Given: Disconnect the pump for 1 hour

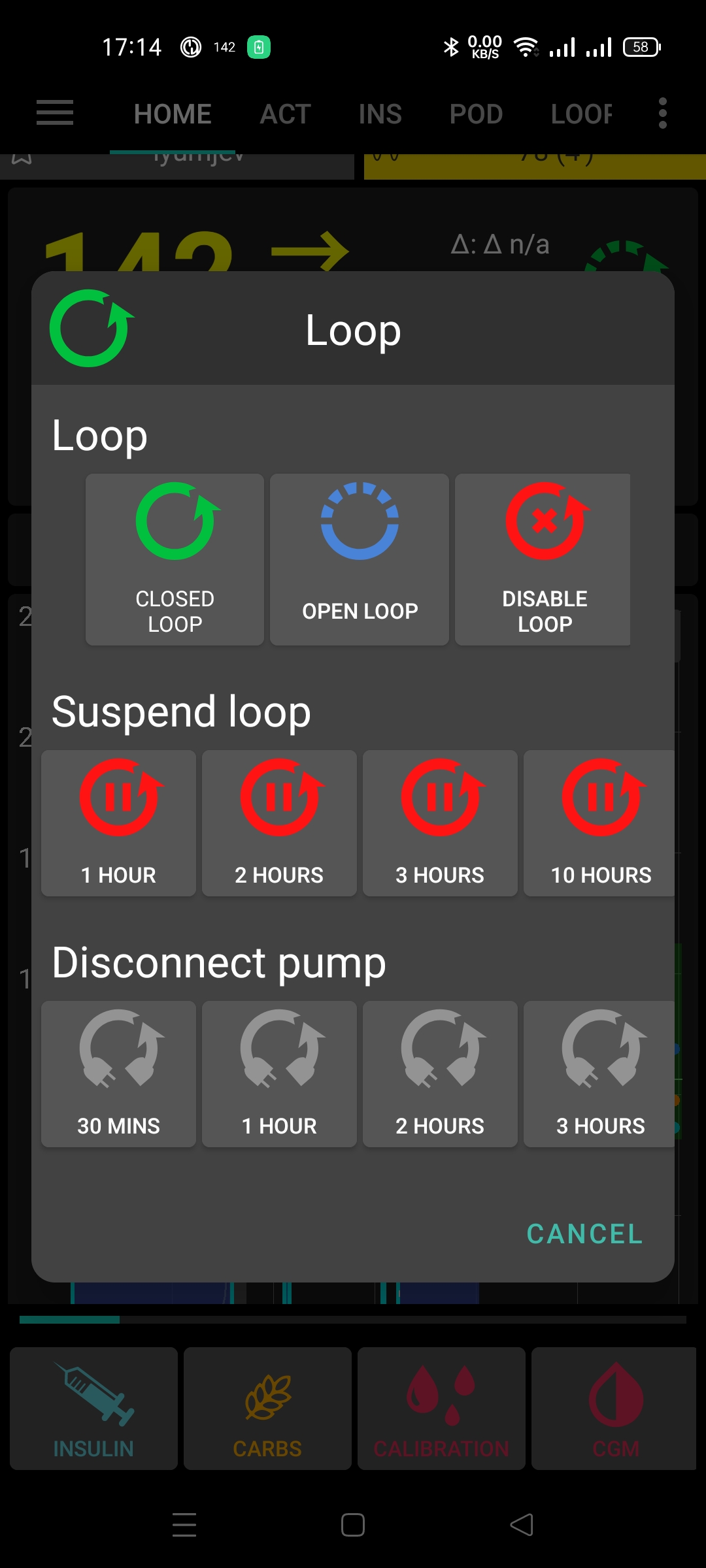Looking at the screenshot, I should tap(279, 1073).
